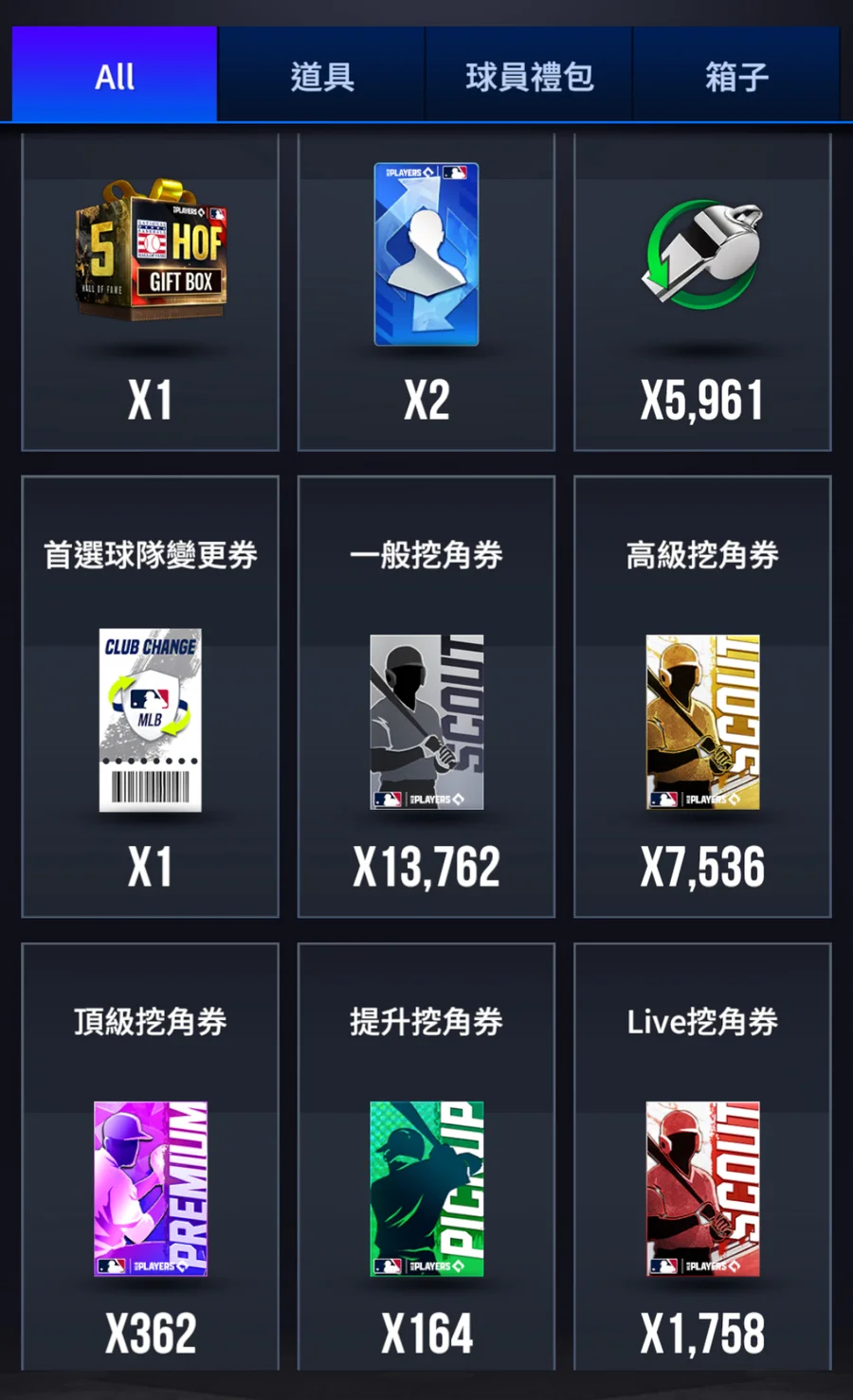Switch to the 道具 tab
Image resolution: width=853 pixels, height=1400 pixels.
(322, 76)
